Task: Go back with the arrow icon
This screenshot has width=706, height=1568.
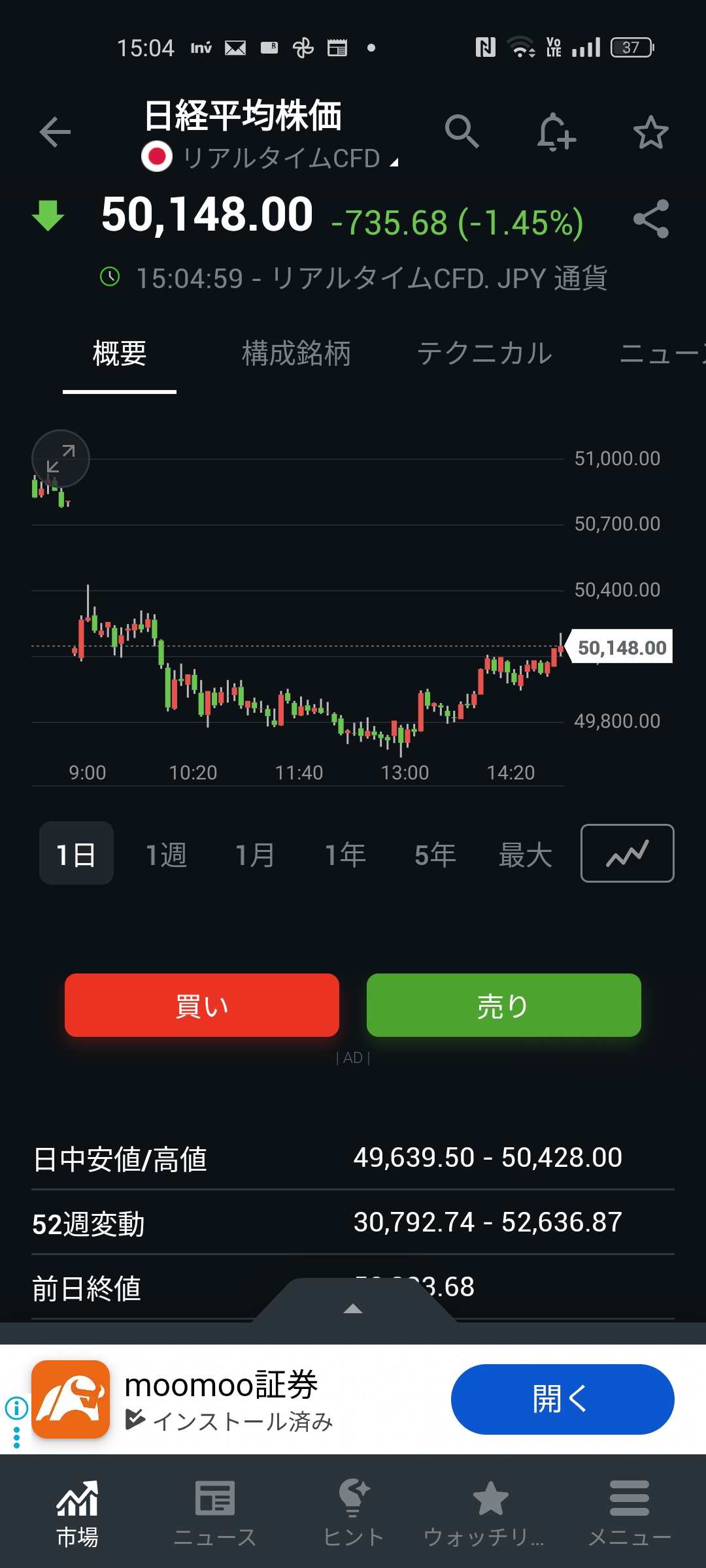Action: point(55,133)
